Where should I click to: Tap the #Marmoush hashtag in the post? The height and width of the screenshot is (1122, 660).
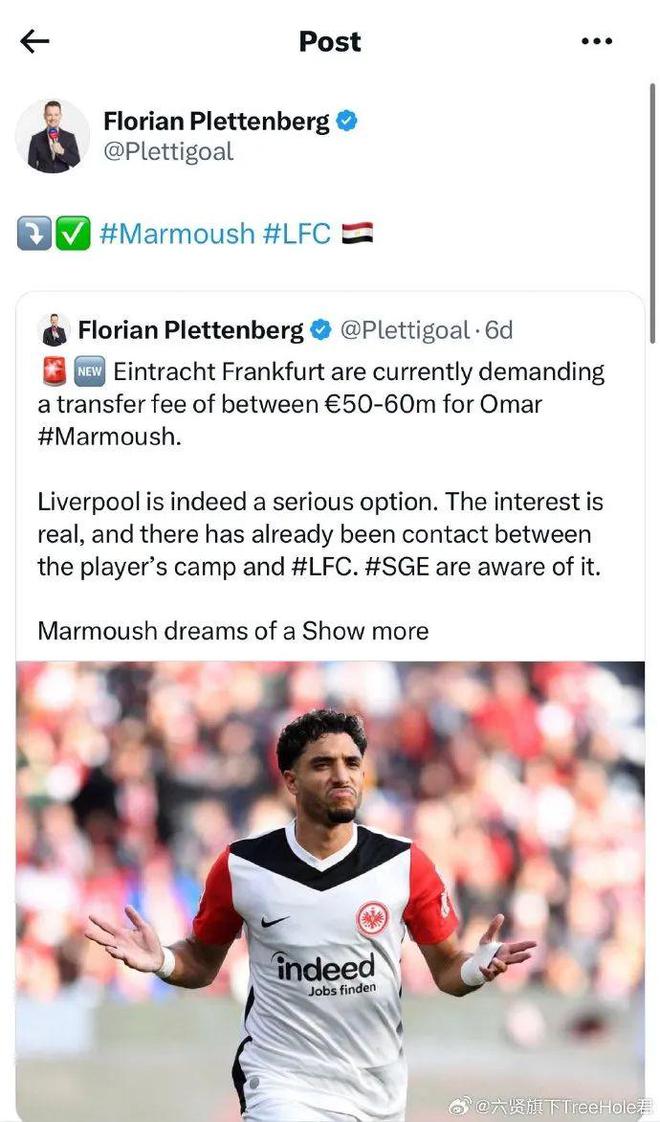177,234
